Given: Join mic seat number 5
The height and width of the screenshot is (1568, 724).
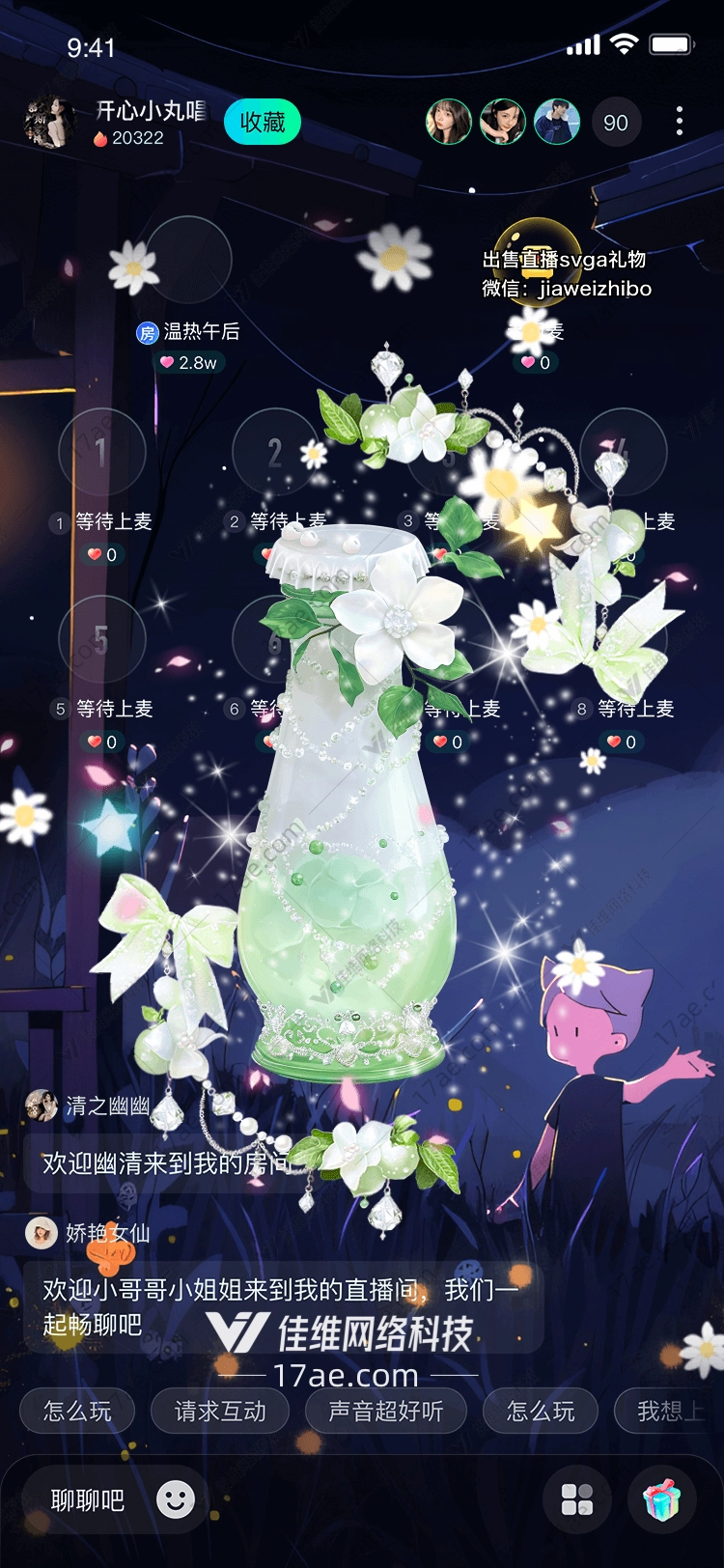Looking at the screenshot, I should click(102, 639).
